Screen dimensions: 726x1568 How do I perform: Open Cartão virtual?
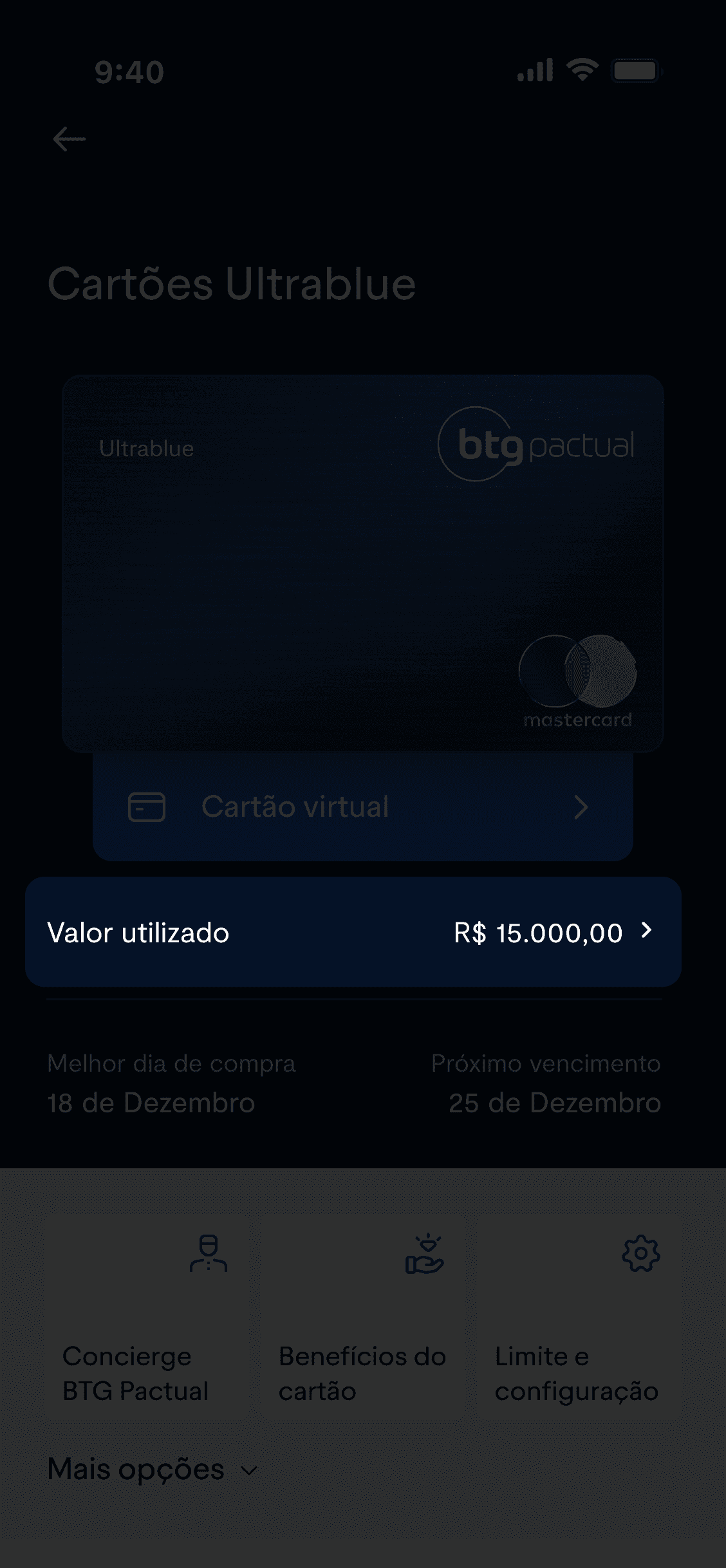362,807
